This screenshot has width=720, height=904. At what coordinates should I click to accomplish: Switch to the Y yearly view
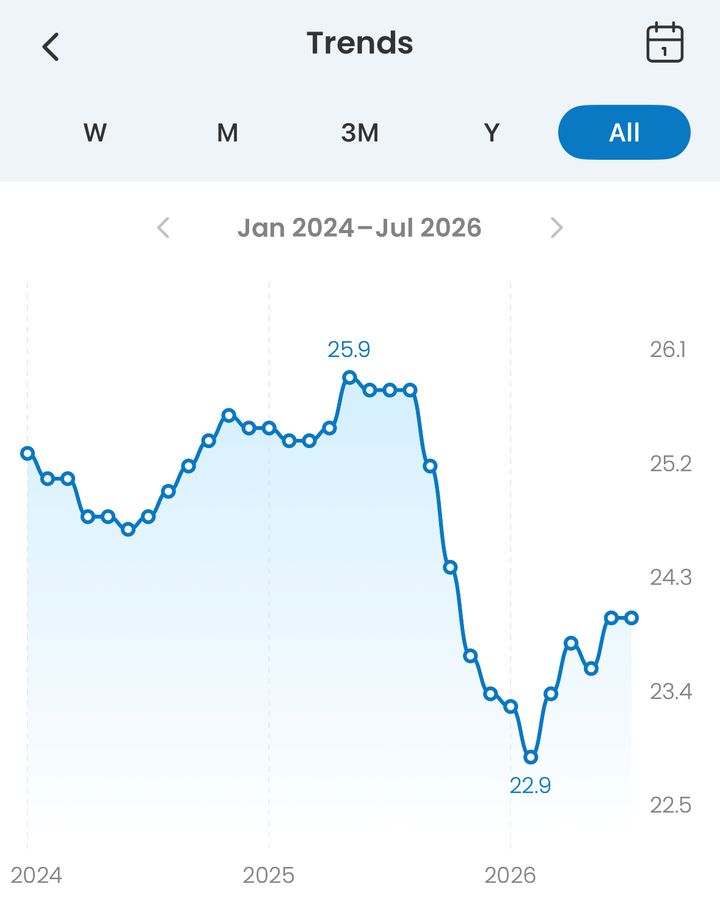click(492, 133)
